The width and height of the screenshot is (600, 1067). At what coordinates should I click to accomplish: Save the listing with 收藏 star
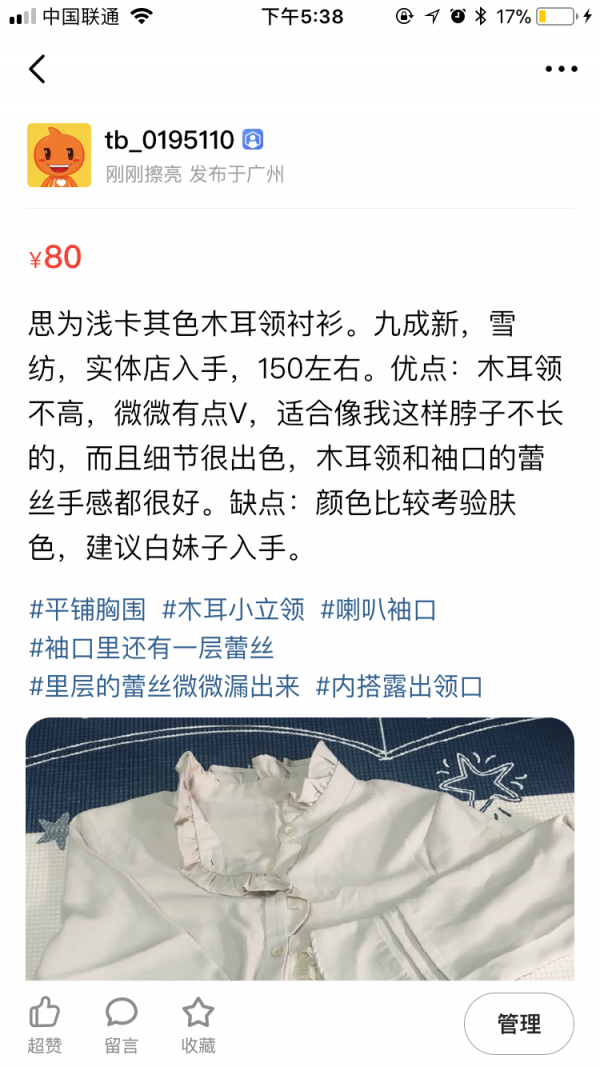tap(198, 1025)
